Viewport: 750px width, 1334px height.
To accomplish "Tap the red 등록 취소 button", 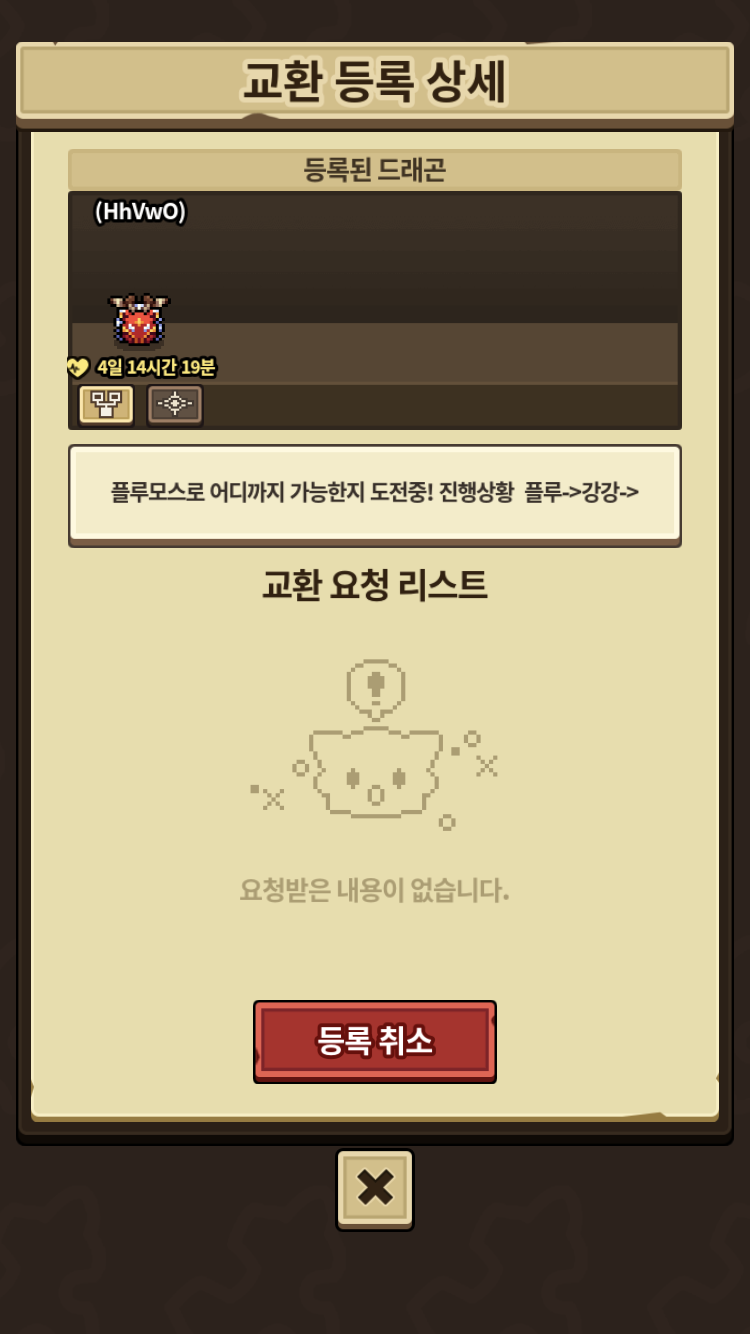I will click(x=375, y=1041).
